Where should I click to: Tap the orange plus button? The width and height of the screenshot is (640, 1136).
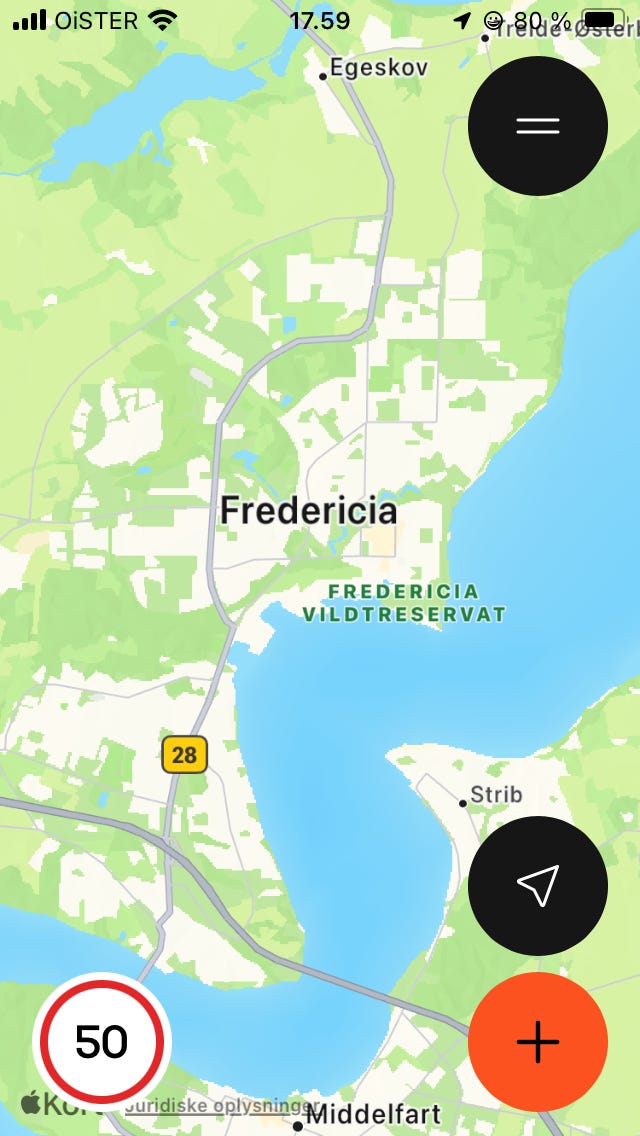coord(538,1041)
